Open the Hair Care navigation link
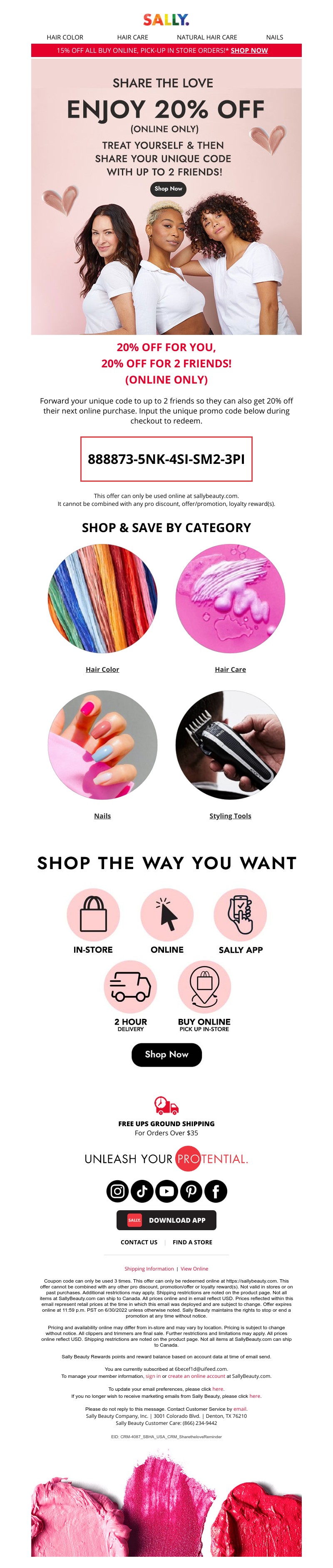The width and height of the screenshot is (333, 1568). 132,37
